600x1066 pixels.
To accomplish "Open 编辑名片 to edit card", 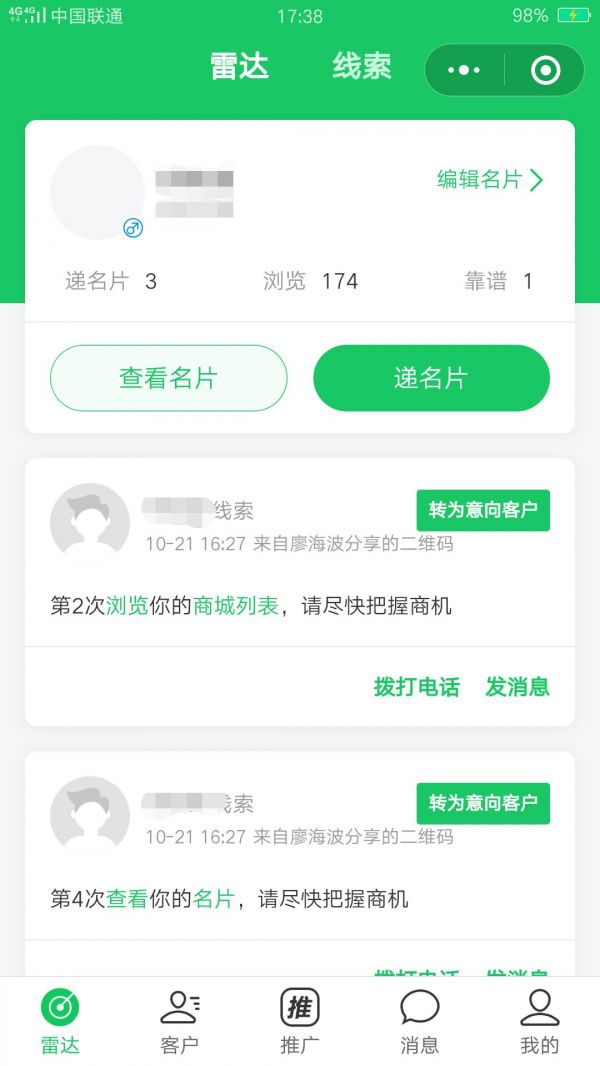I will (x=490, y=179).
